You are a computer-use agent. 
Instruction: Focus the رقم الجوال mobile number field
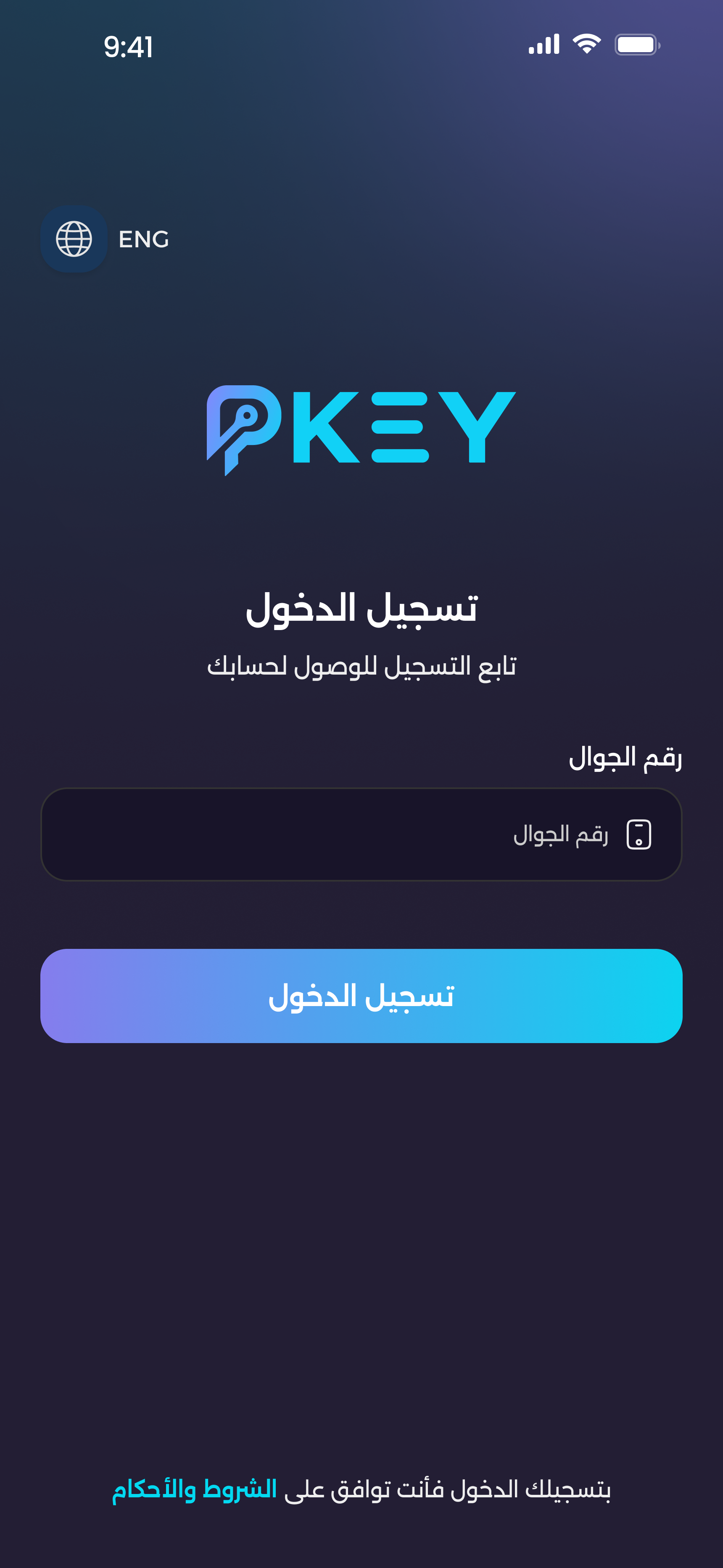coord(361,834)
